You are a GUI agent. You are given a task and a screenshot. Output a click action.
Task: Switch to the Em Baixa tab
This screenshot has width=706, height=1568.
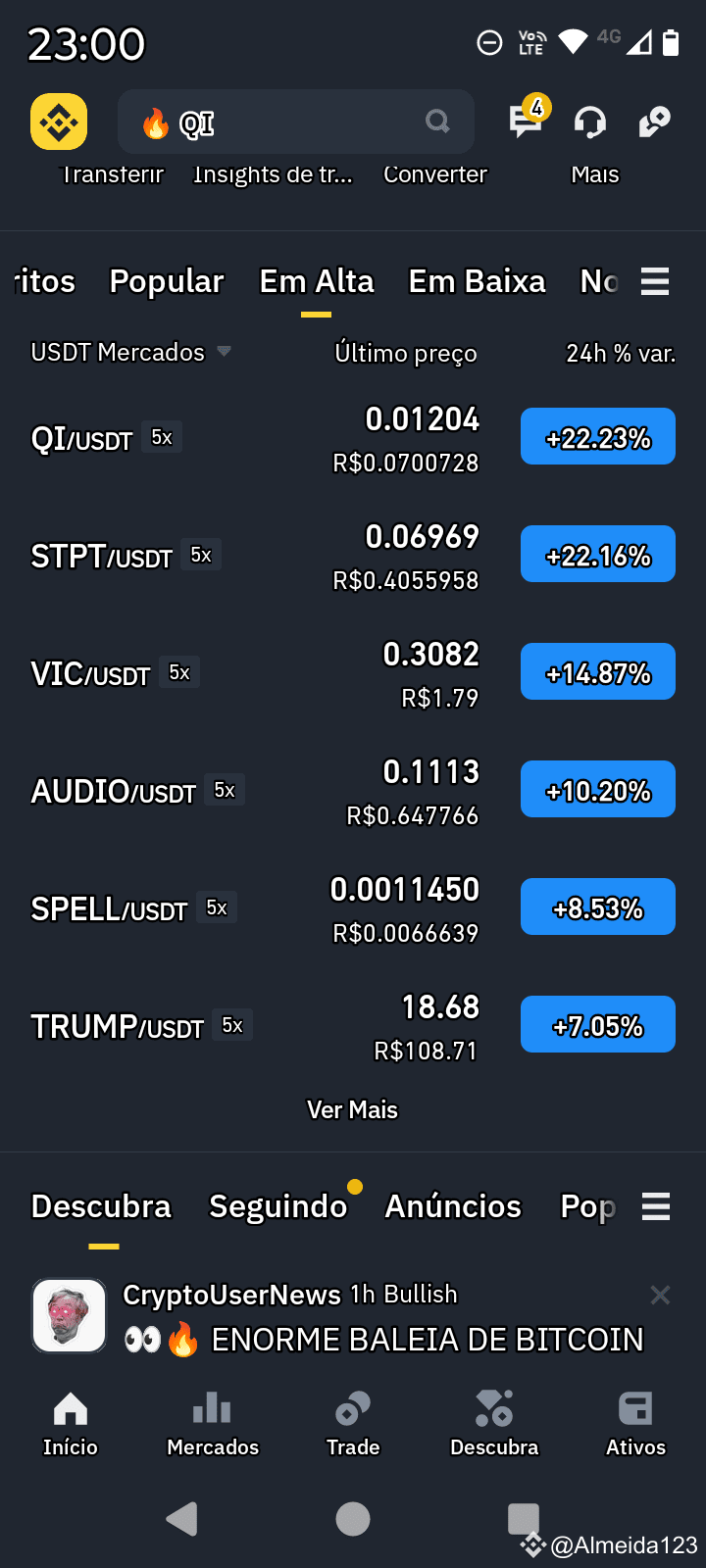click(x=477, y=281)
